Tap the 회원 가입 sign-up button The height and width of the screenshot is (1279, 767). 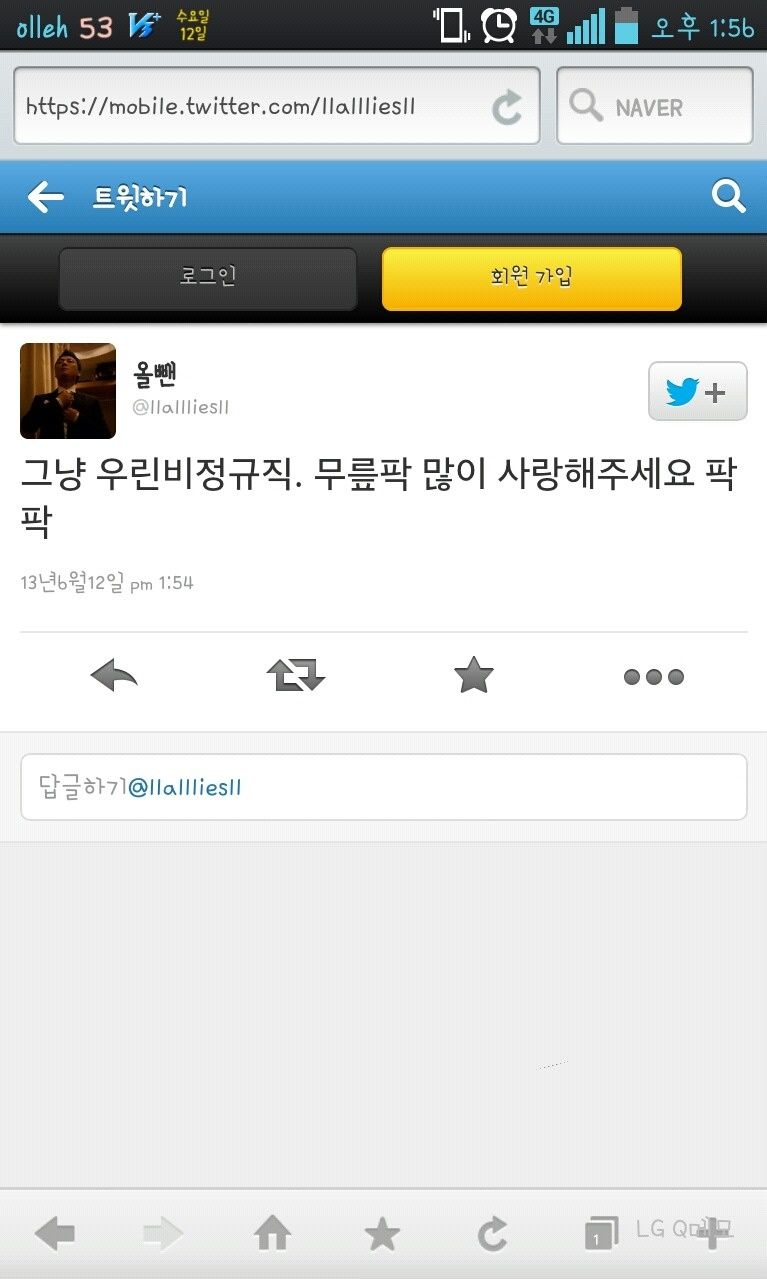point(531,278)
